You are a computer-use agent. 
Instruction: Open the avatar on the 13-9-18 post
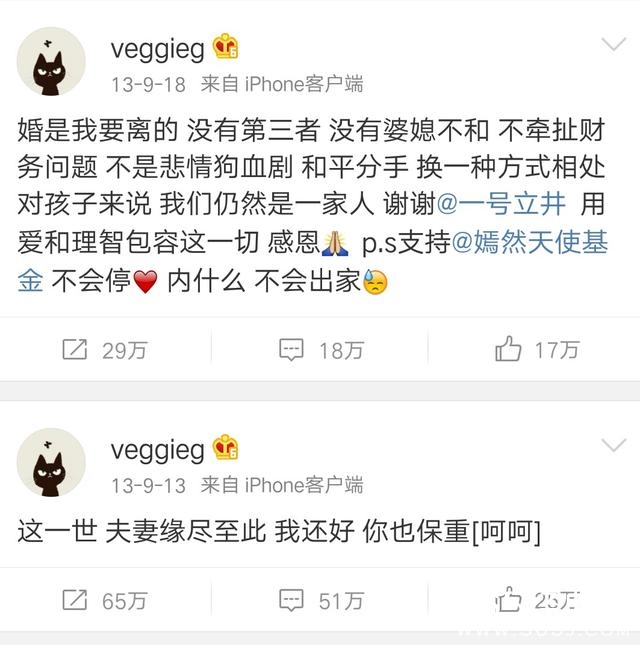point(51,63)
